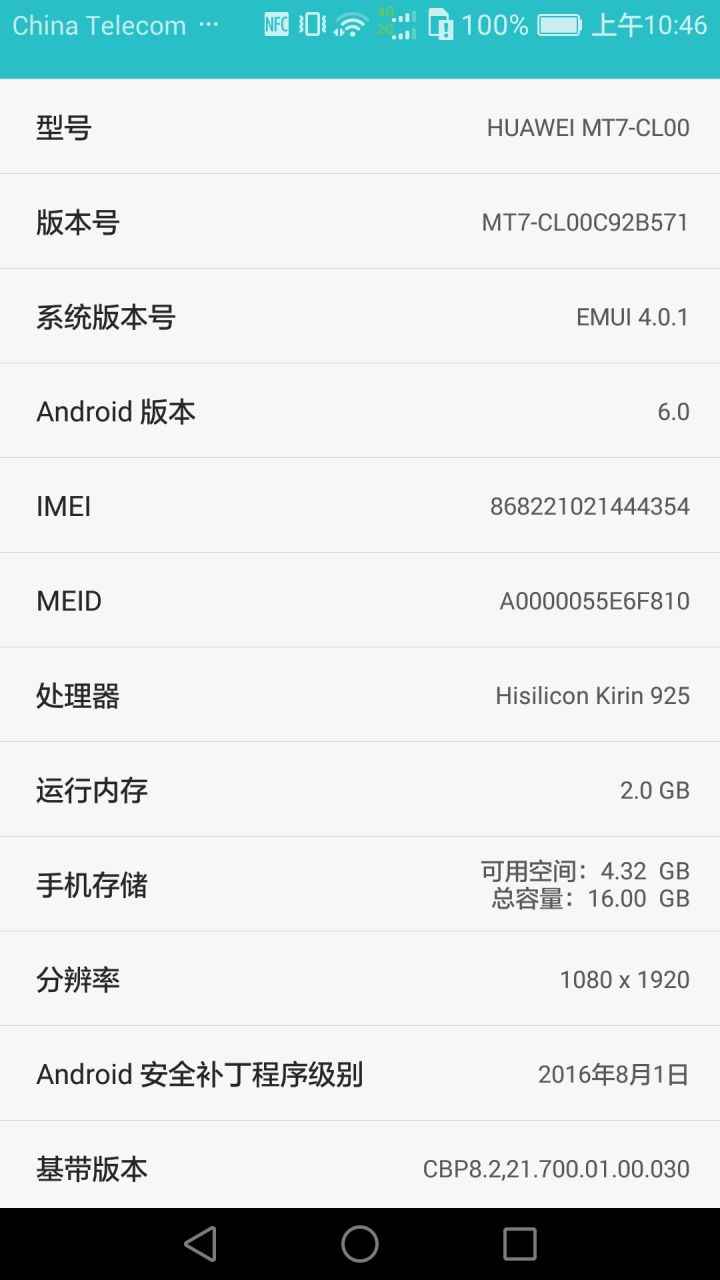Select the 型号 model row
720x1280 pixels.
coord(360,127)
